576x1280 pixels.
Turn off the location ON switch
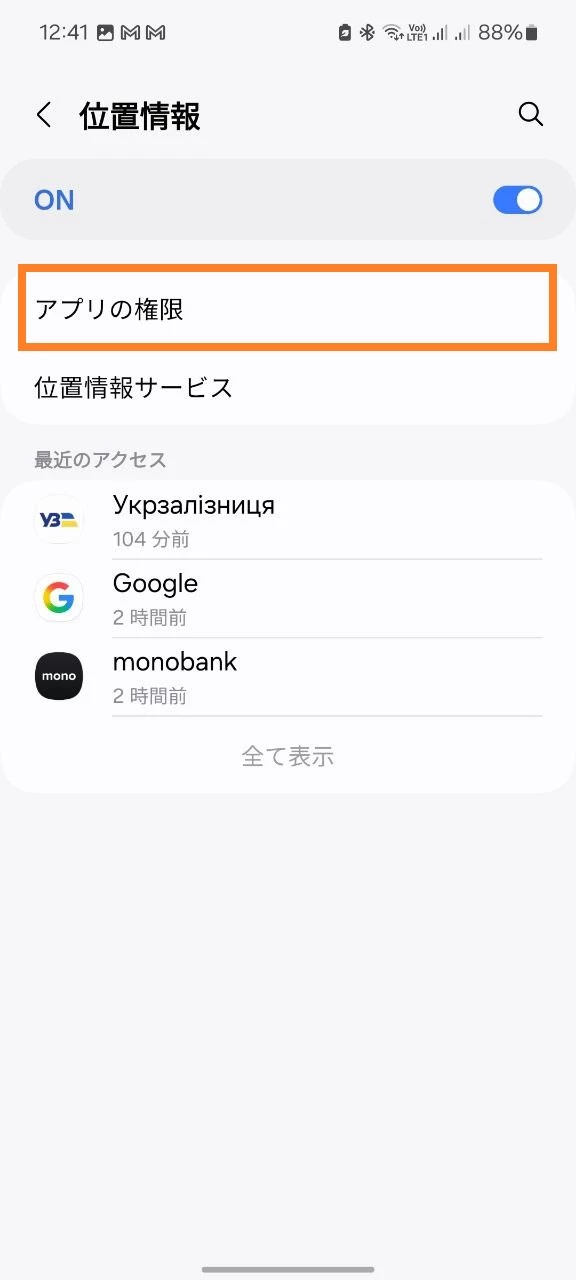517,200
